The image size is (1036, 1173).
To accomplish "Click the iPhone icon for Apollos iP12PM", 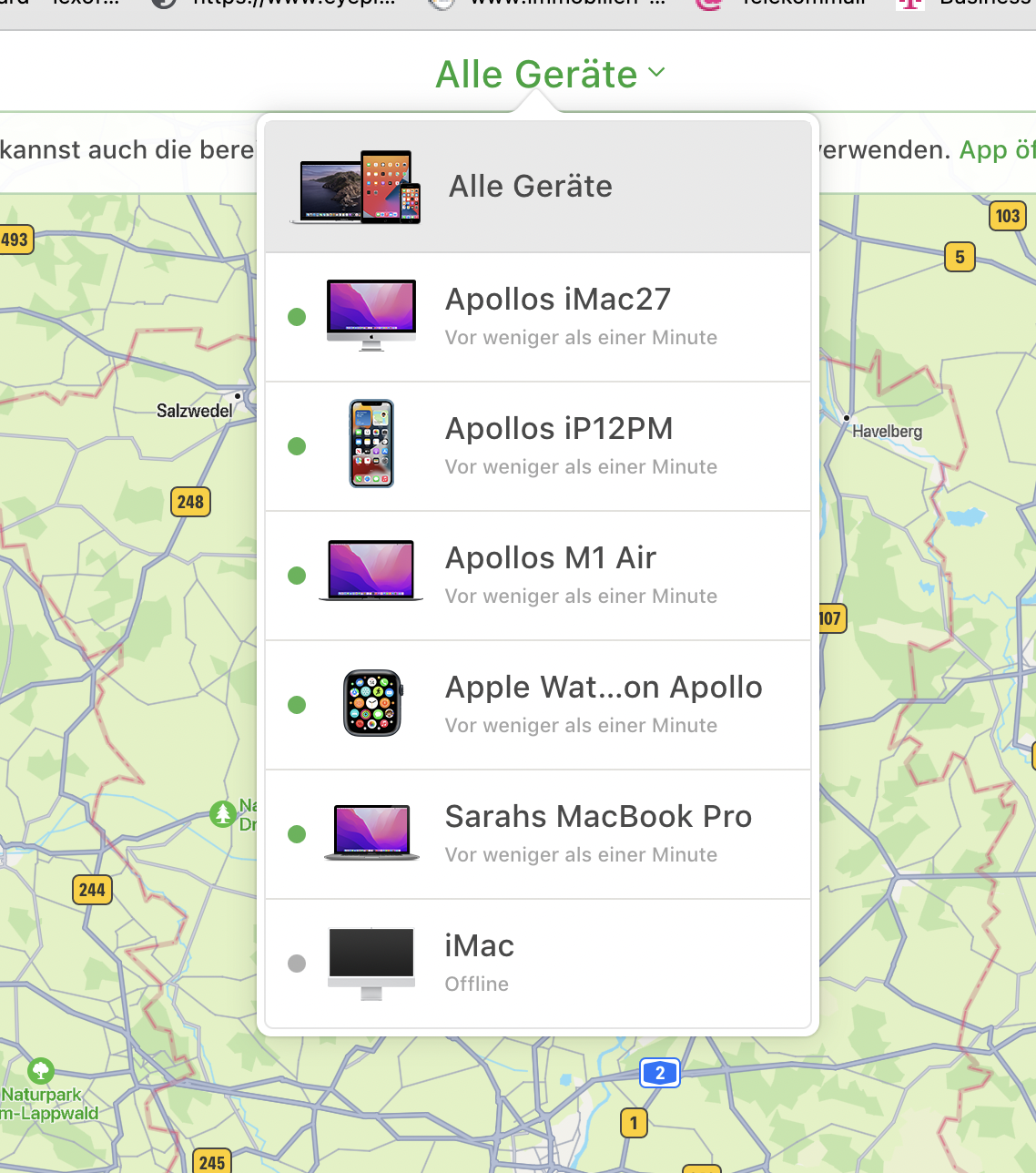I will point(371,444).
